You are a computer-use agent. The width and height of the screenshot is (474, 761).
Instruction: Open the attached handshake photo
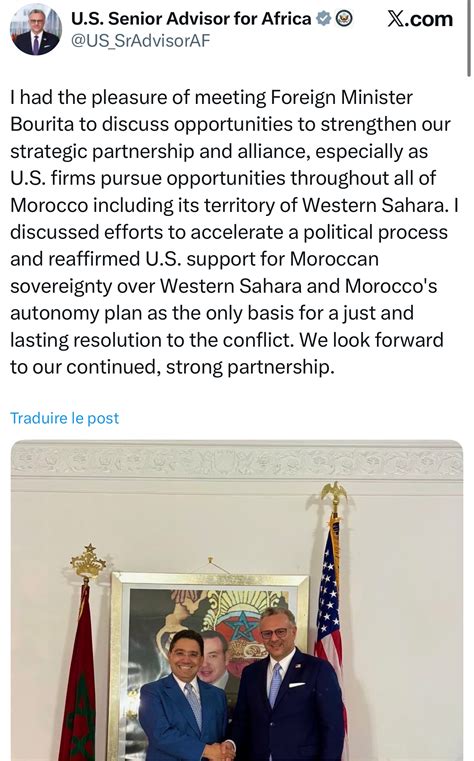point(237,600)
